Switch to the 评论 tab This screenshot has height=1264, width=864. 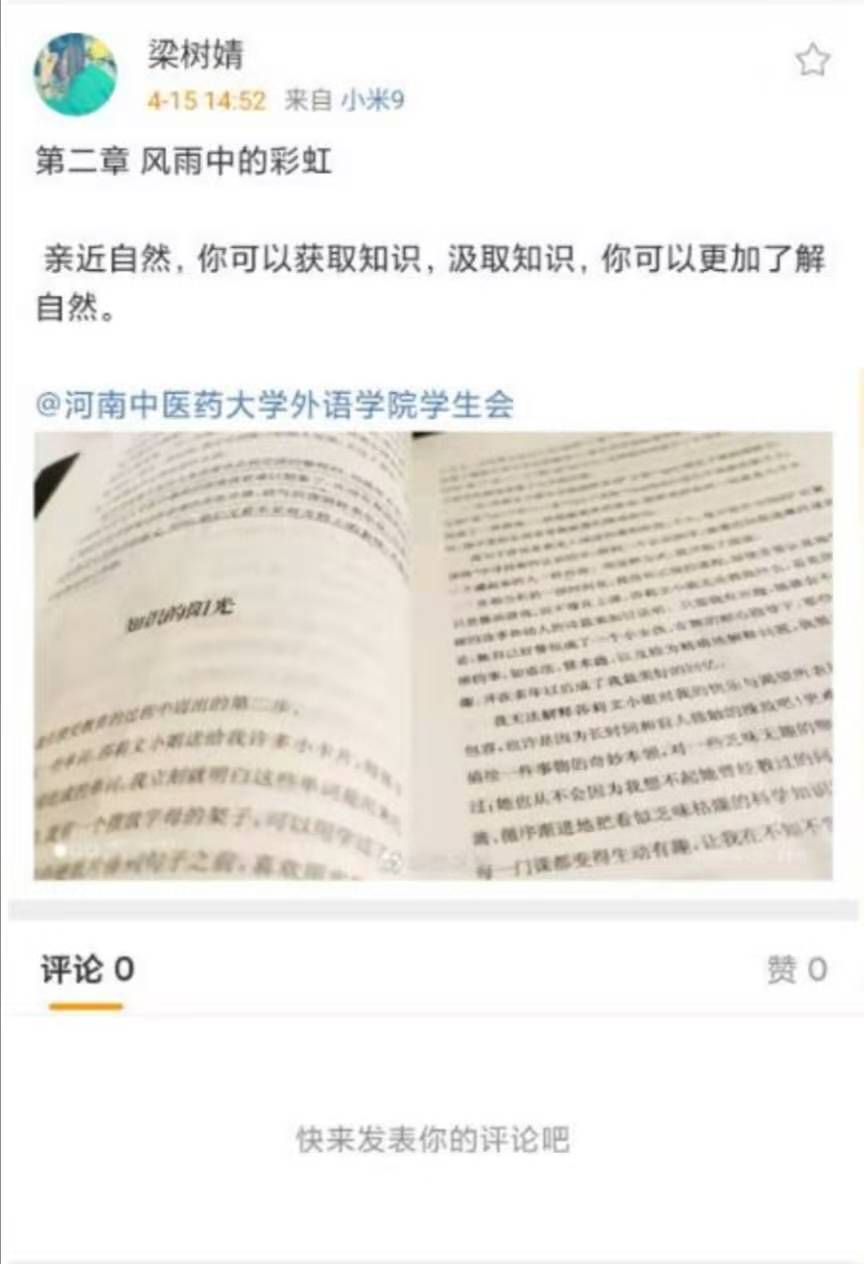[x=87, y=969]
